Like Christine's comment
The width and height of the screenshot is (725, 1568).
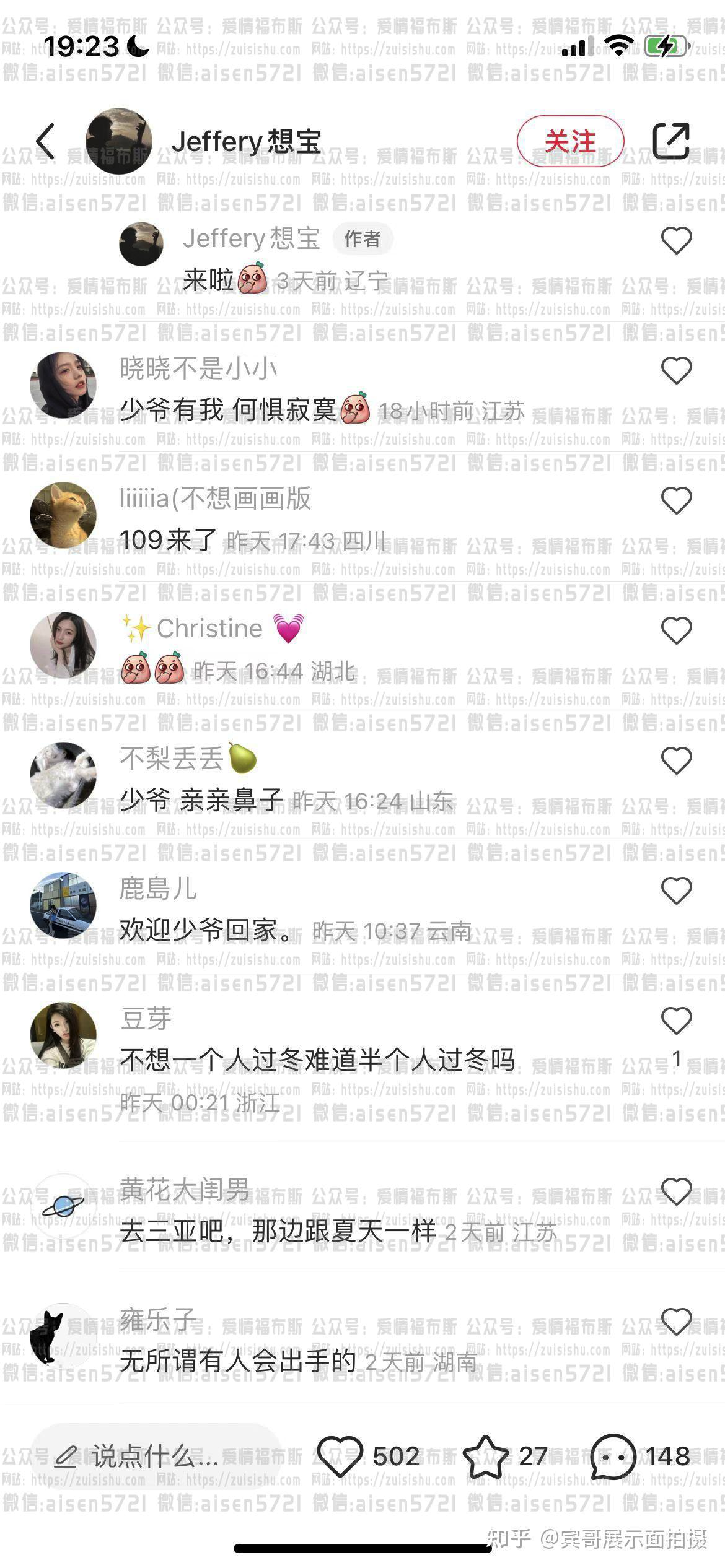click(676, 630)
